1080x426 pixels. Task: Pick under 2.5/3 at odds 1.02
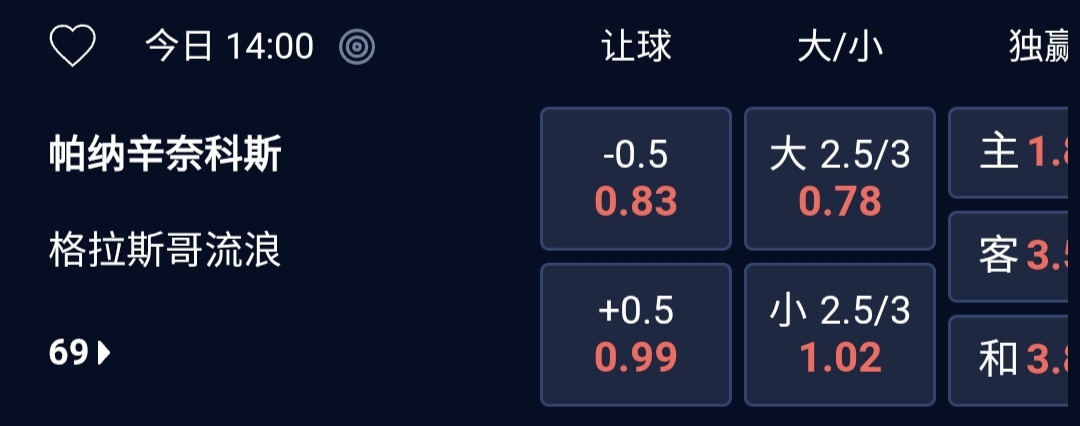tap(840, 334)
